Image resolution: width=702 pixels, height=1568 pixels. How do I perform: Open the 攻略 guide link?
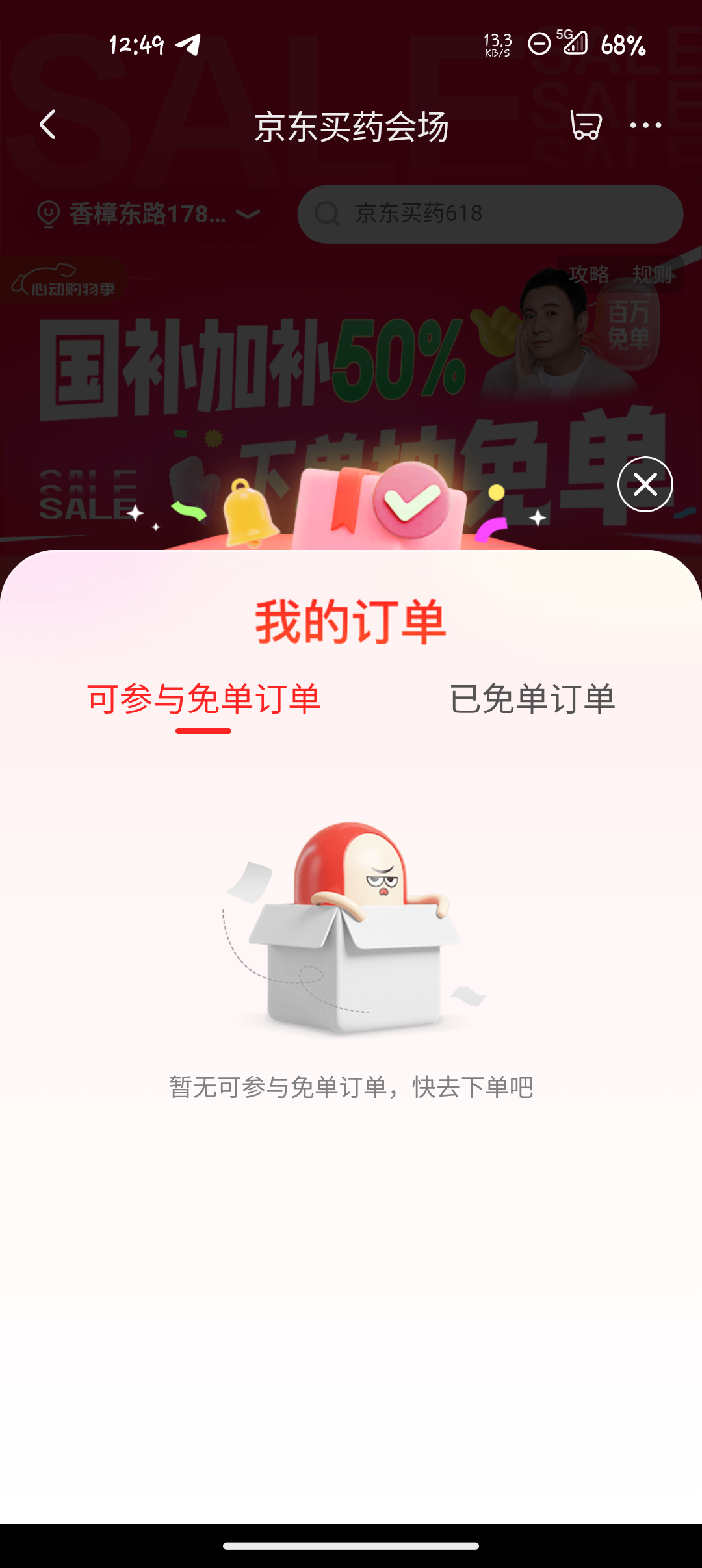(x=589, y=274)
